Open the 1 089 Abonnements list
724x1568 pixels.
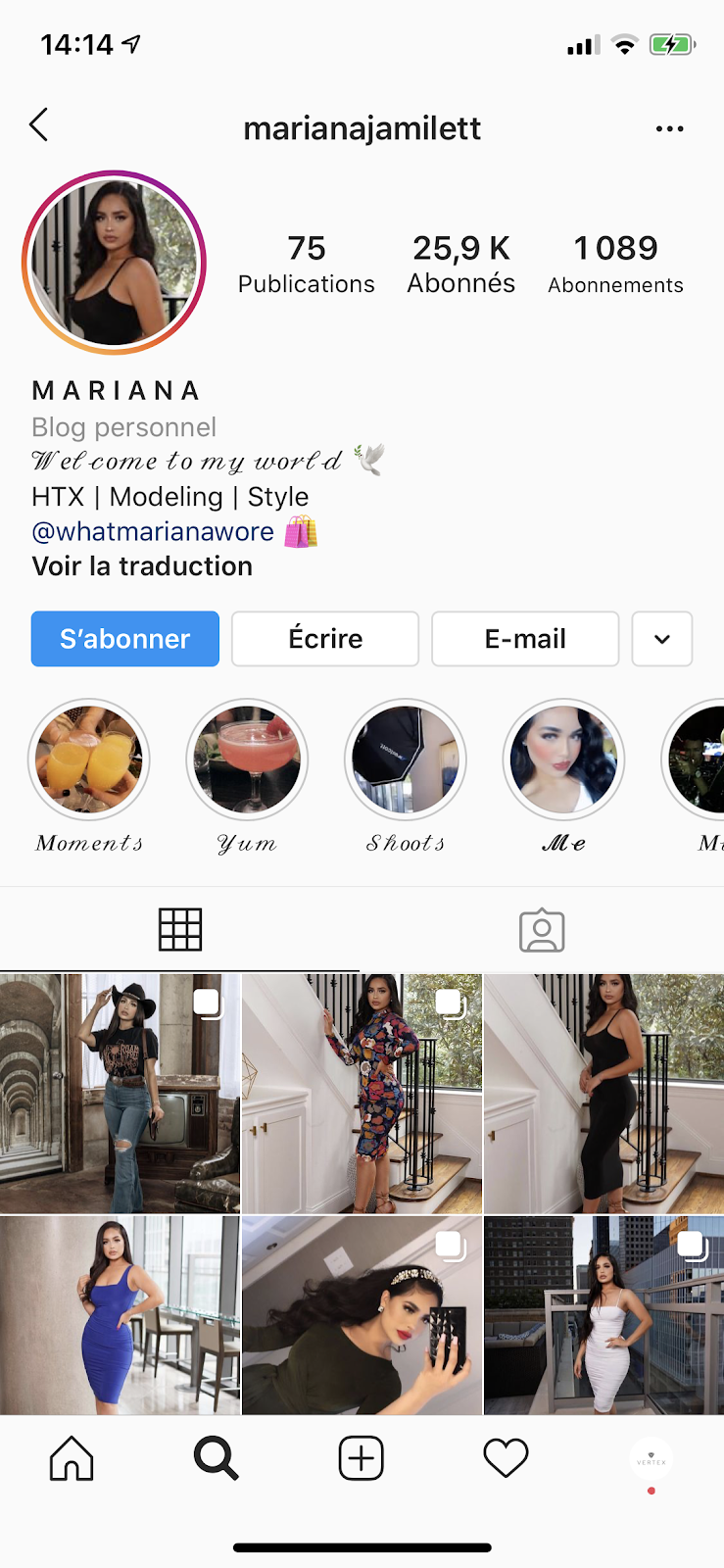615,264
